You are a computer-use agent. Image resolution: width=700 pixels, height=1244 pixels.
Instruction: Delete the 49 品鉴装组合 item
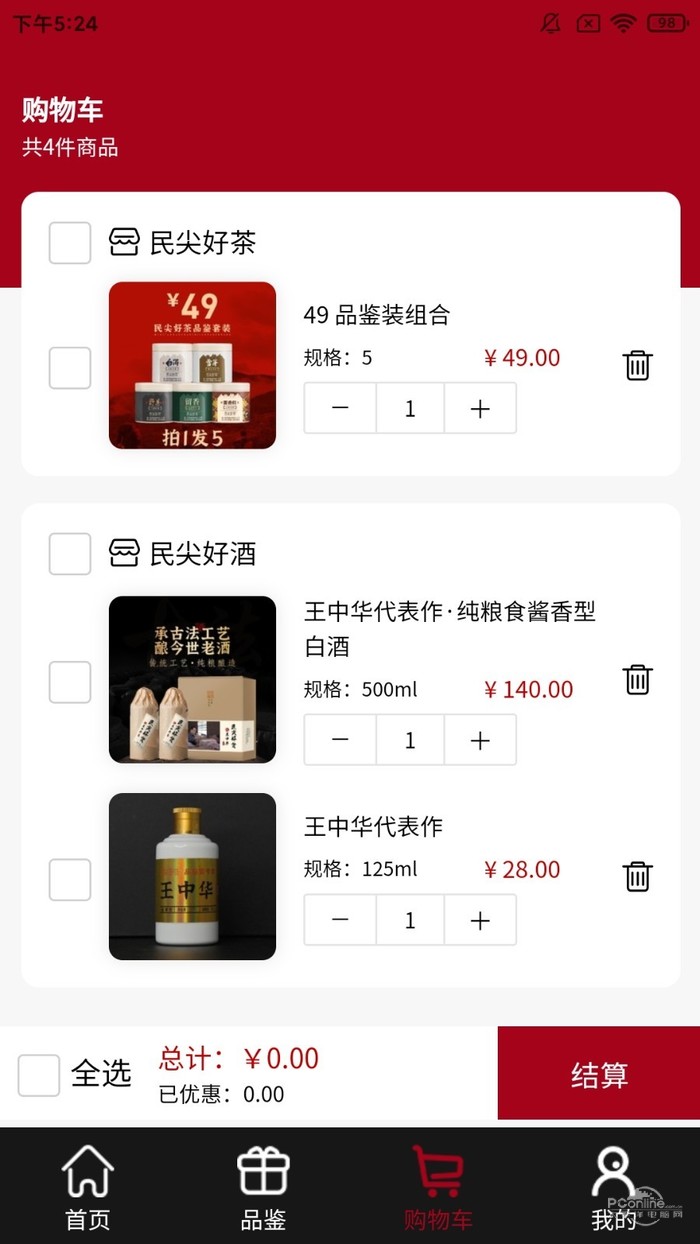click(638, 365)
